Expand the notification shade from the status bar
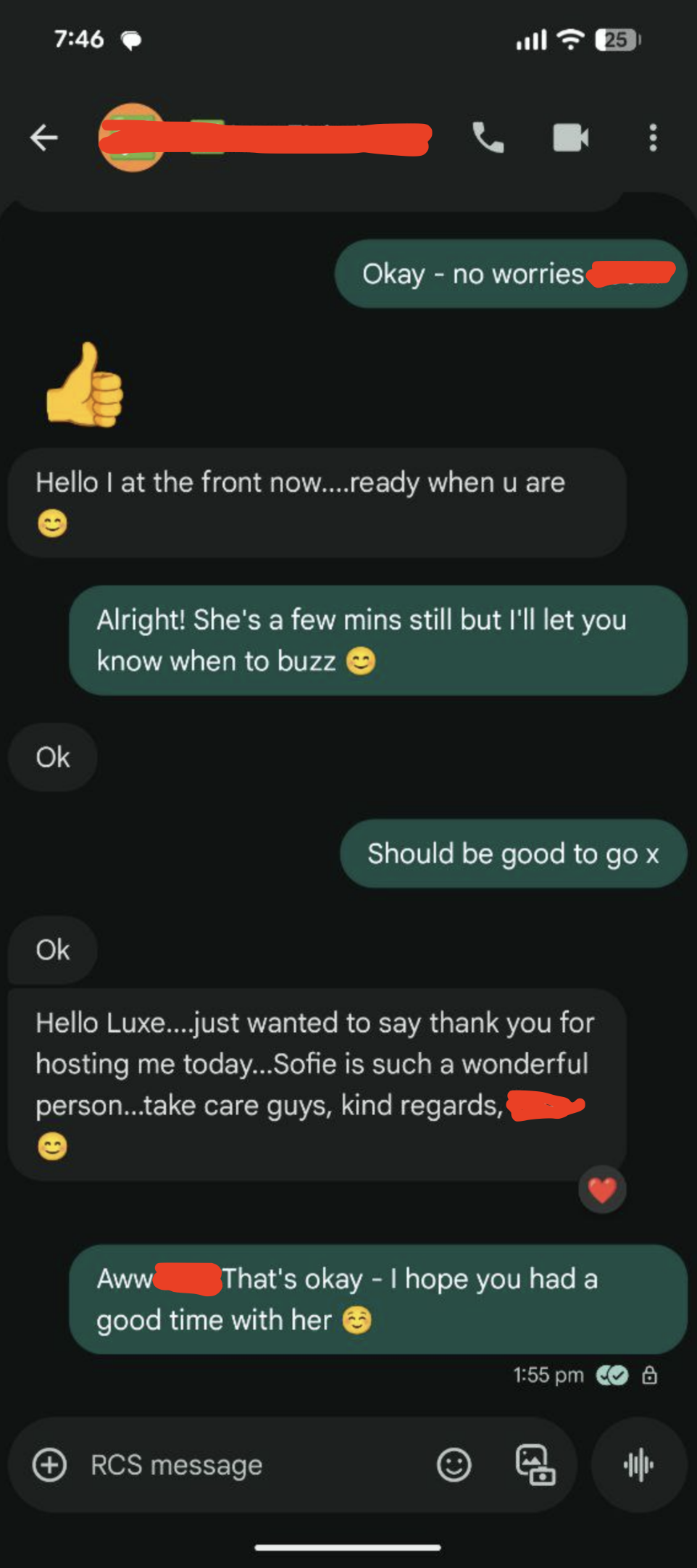Screen dimensions: 697x1568 point(348,39)
